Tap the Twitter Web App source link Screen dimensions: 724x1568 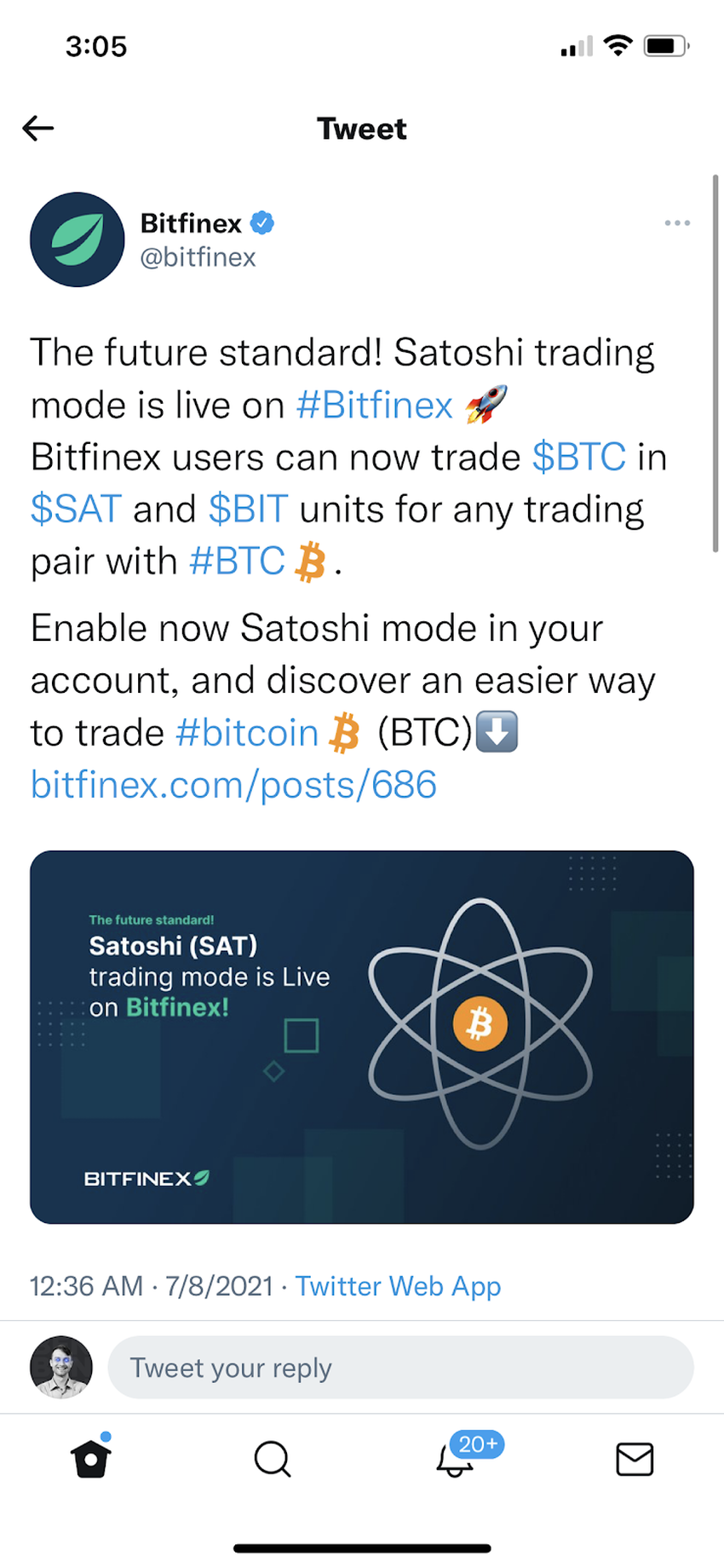pos(398,1285)
